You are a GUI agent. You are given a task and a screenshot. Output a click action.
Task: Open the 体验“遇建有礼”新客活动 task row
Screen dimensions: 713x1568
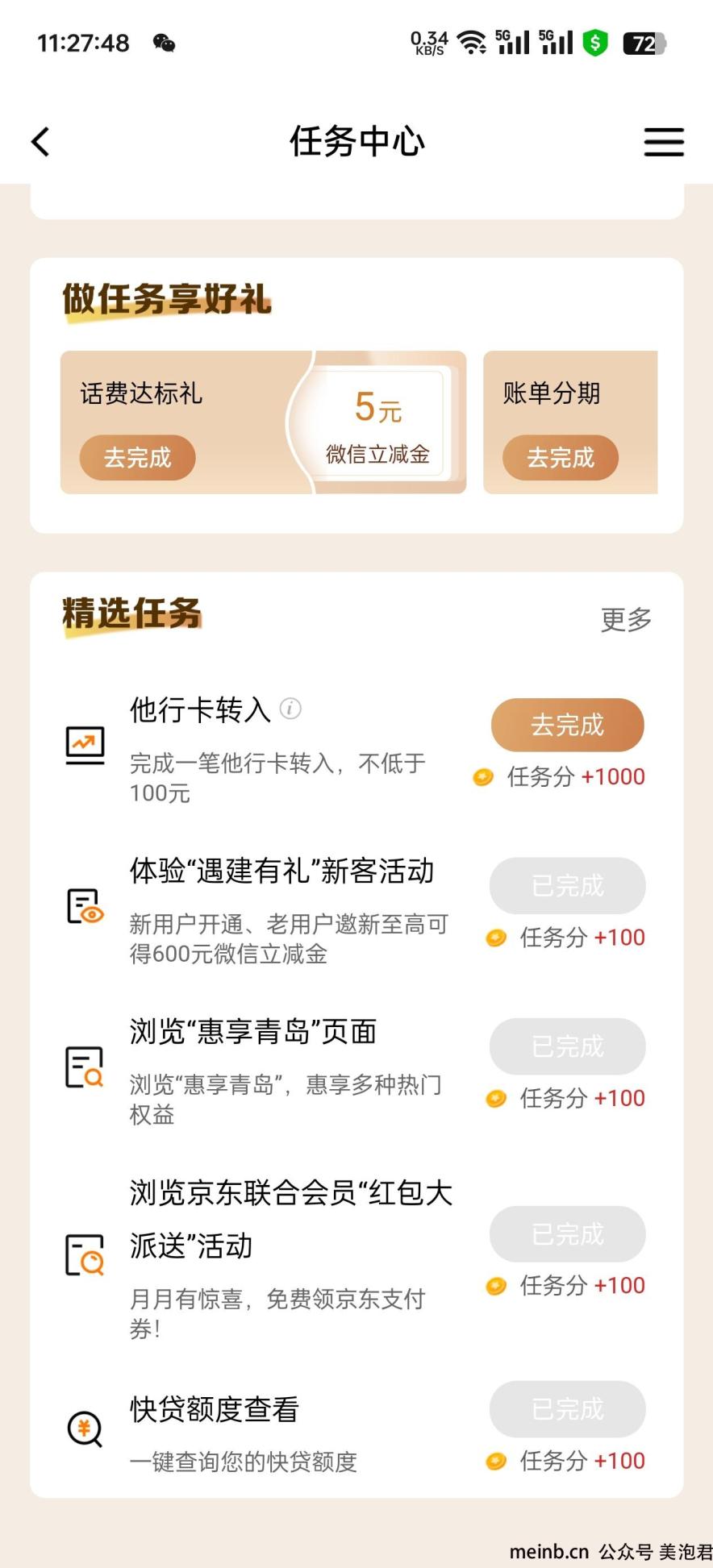pos(356,911)
